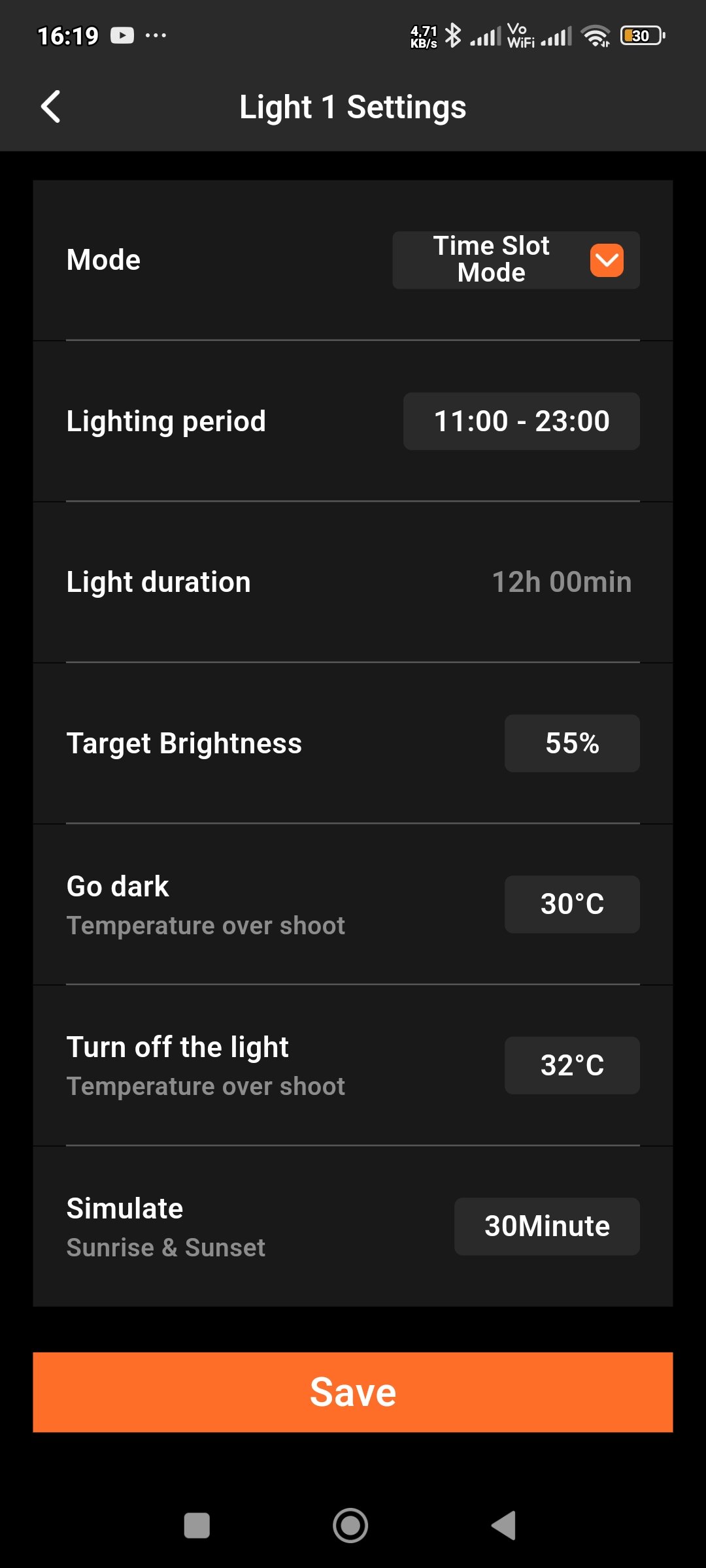Change the 30Minute sunrise and sunset simulation
Screen dimensions: 706x1568
[546, 1226]
